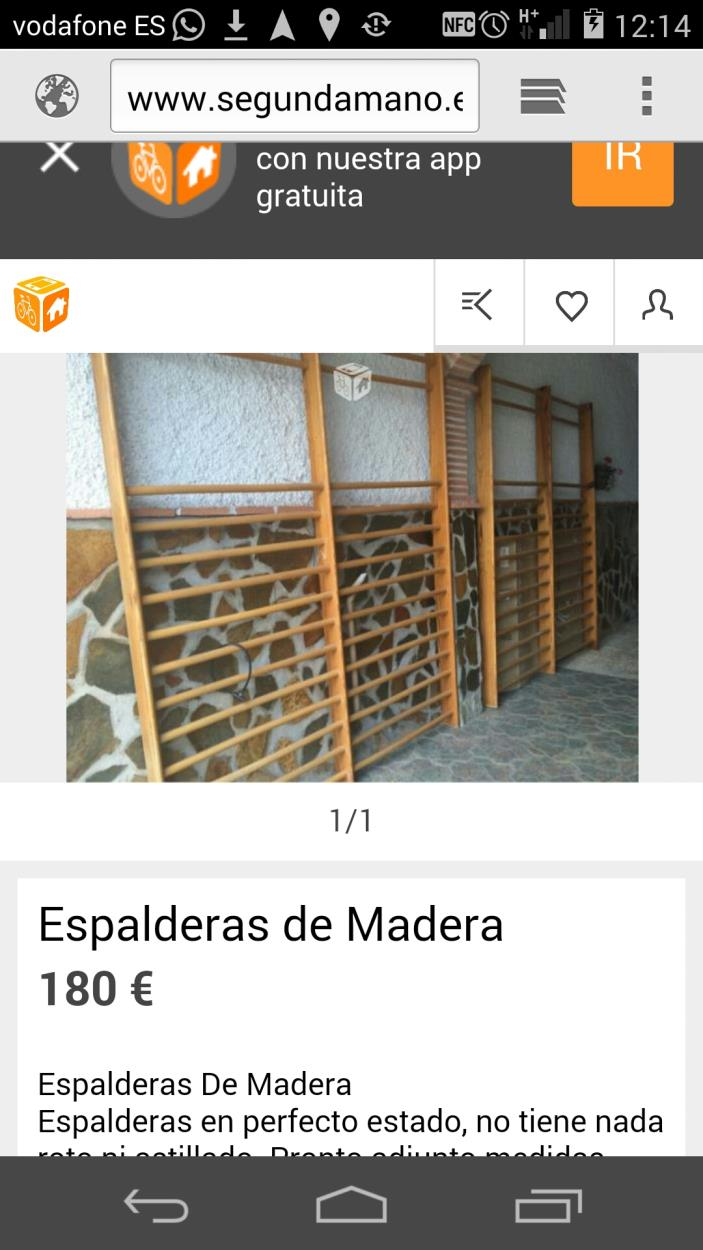Dismiss the free app banner
Image resolution: width=703 pixels, height=1250 pixels.
60,156
